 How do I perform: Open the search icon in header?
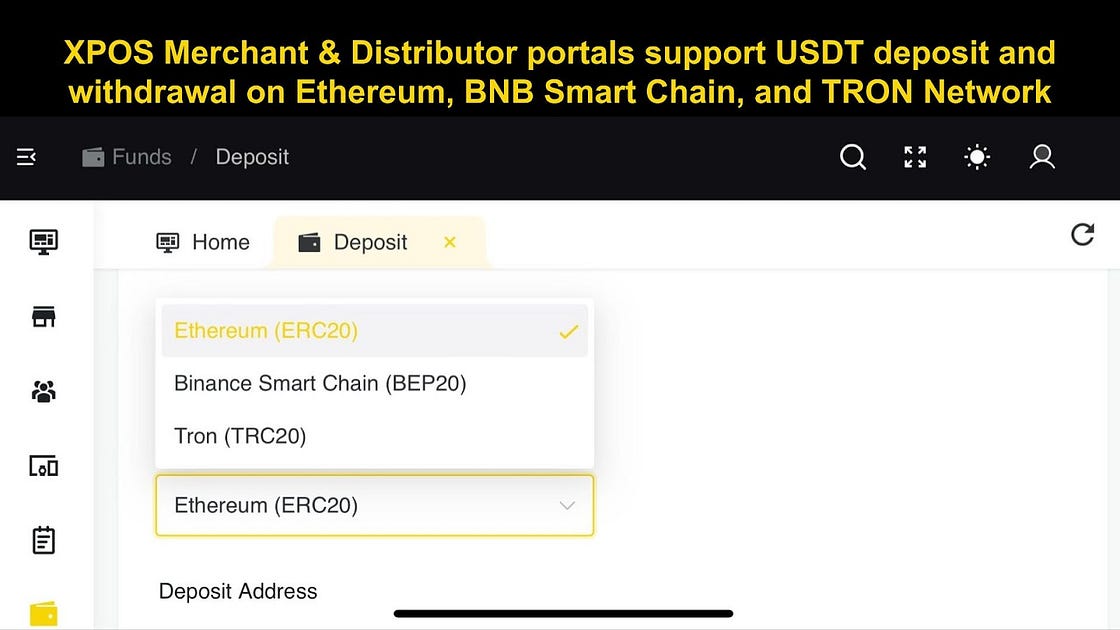[852, 157]
